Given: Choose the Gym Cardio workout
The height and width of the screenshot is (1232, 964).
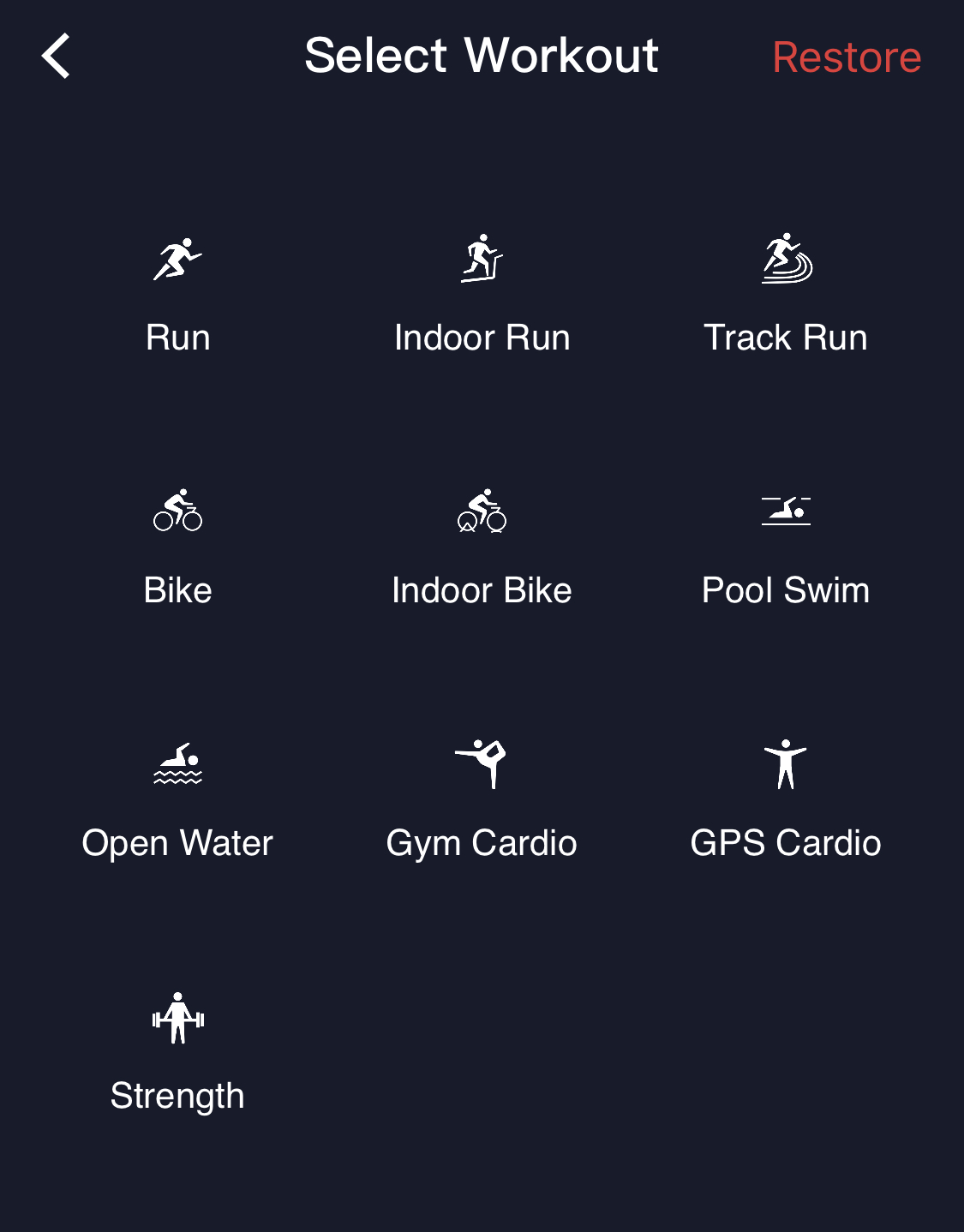Looking at the screenshot, I should point(482,799).
